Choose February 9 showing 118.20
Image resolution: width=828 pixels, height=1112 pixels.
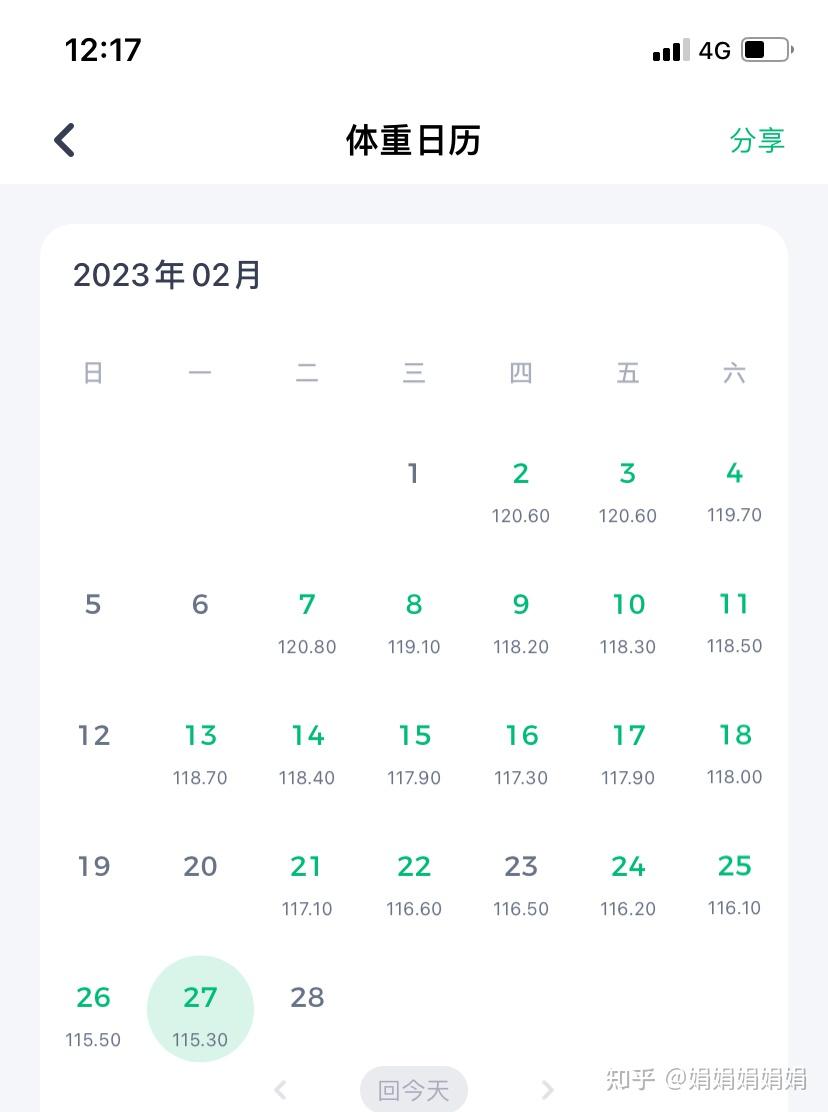[x=520, y=621]
